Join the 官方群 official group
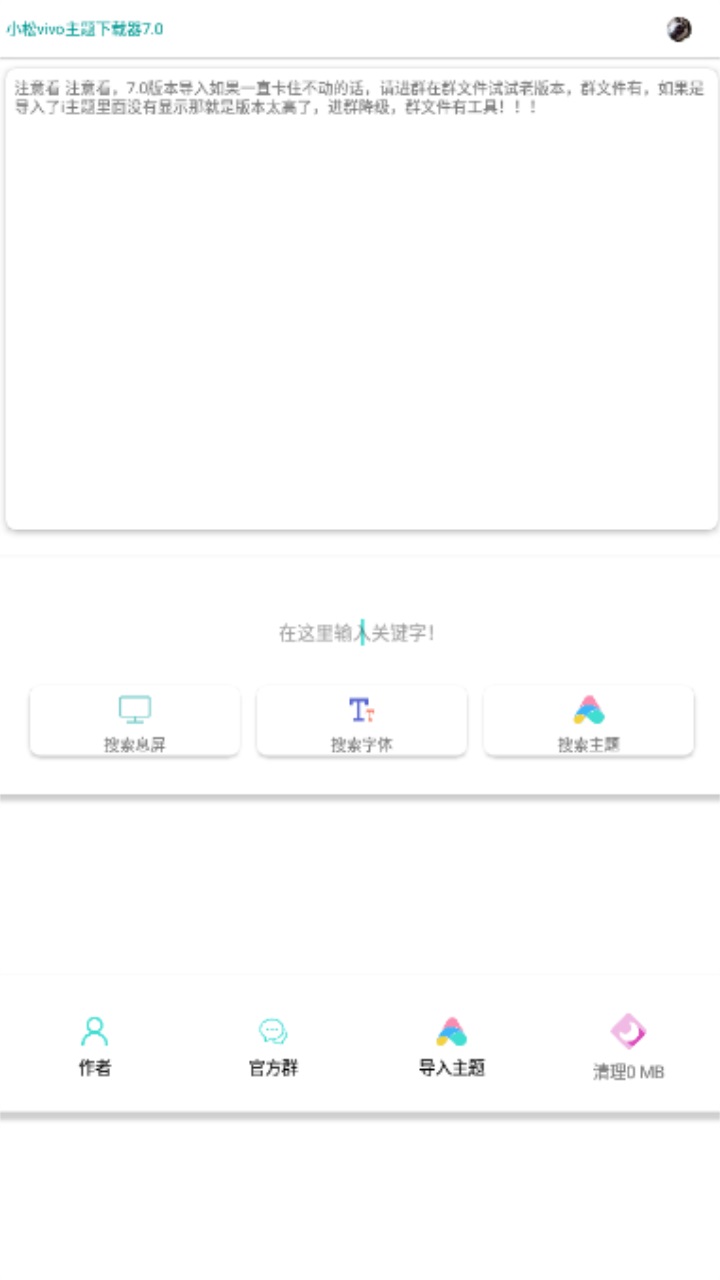Image resolution: width=720 pixels, height=1280 pixels. pos(273,1046)
